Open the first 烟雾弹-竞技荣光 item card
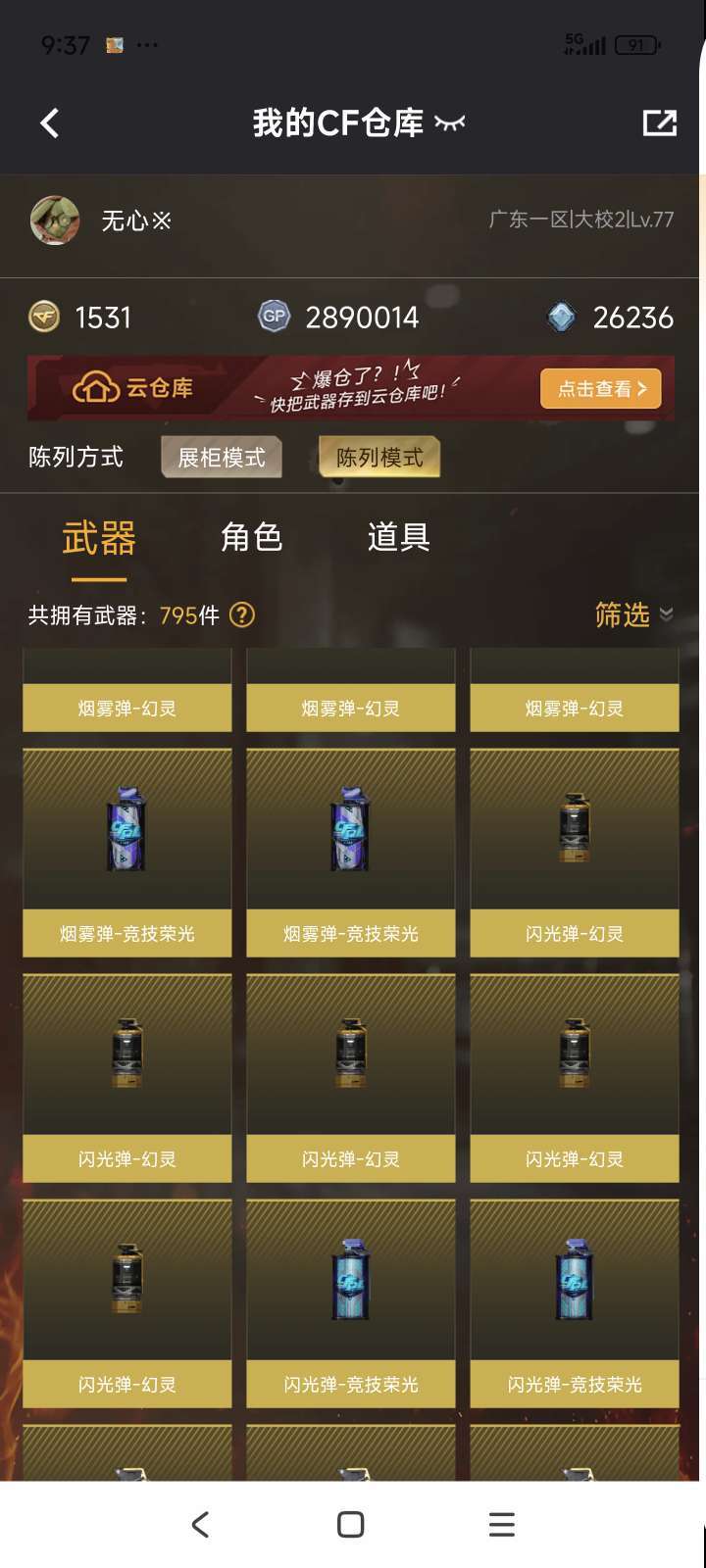Screen dimensions: 706x1568 [127, 853]
